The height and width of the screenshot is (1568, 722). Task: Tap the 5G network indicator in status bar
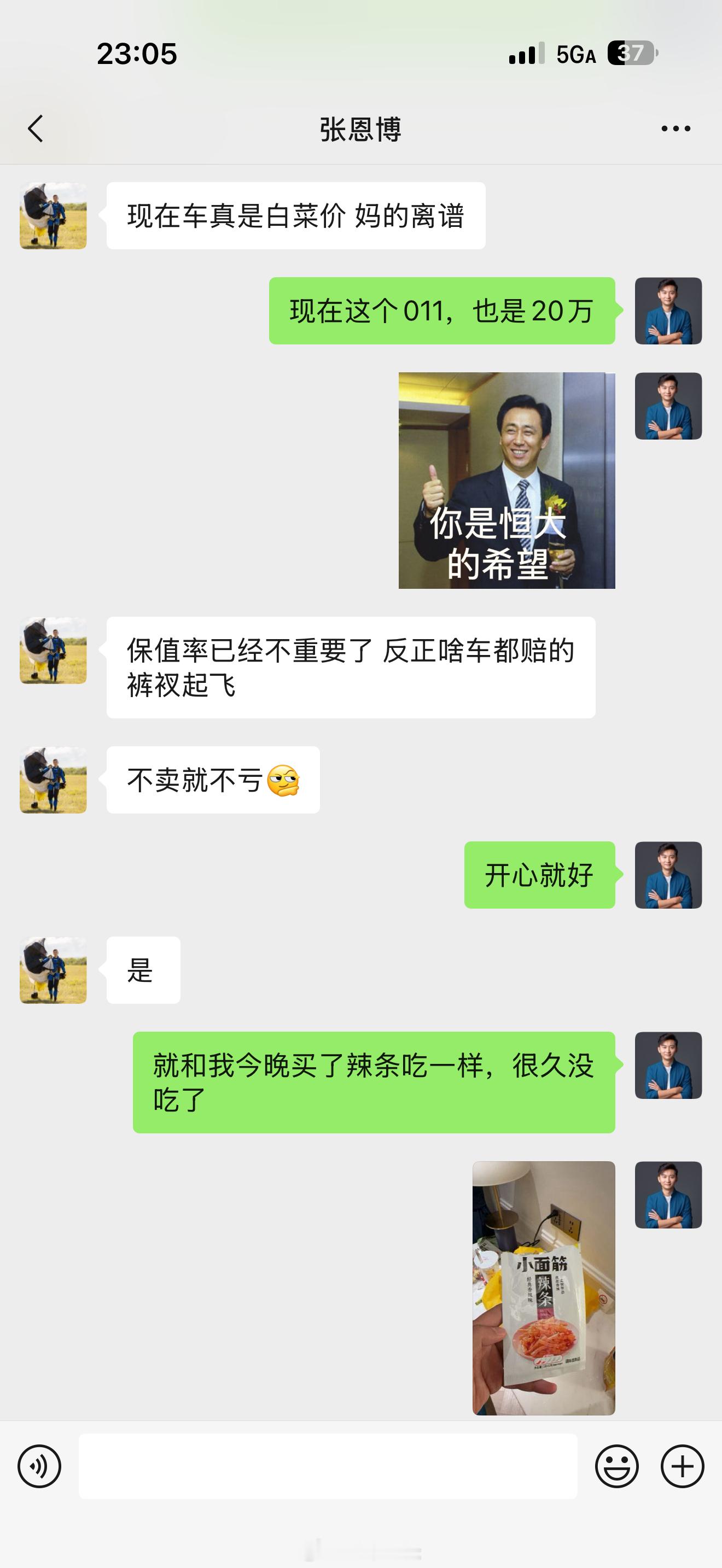pyautogui.click(x=575, y=55)
